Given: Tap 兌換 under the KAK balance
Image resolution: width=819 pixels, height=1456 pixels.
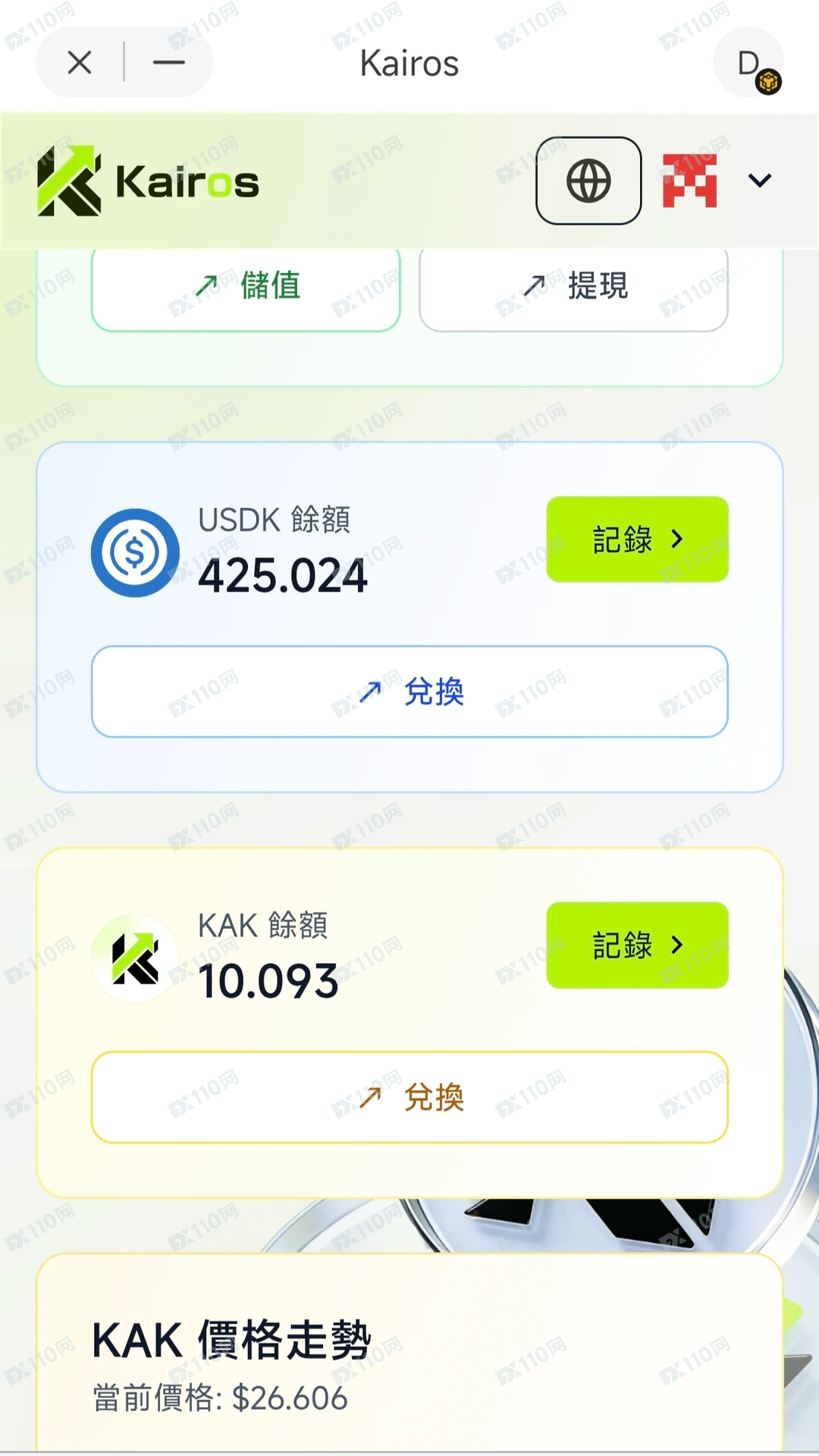Looking at the screenshot, I should tap(409, 1097).
